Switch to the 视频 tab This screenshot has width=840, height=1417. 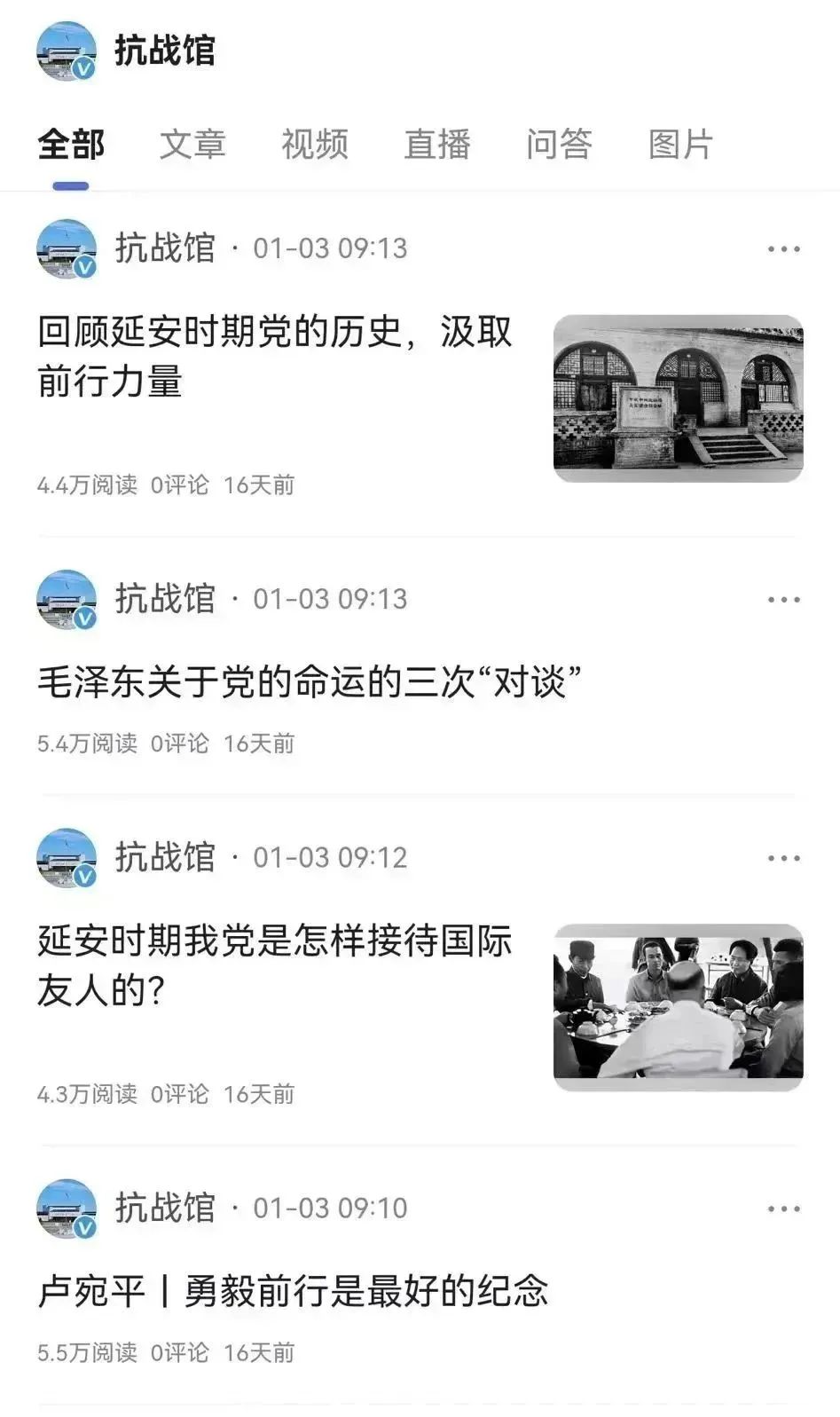(x=317, y=145)
